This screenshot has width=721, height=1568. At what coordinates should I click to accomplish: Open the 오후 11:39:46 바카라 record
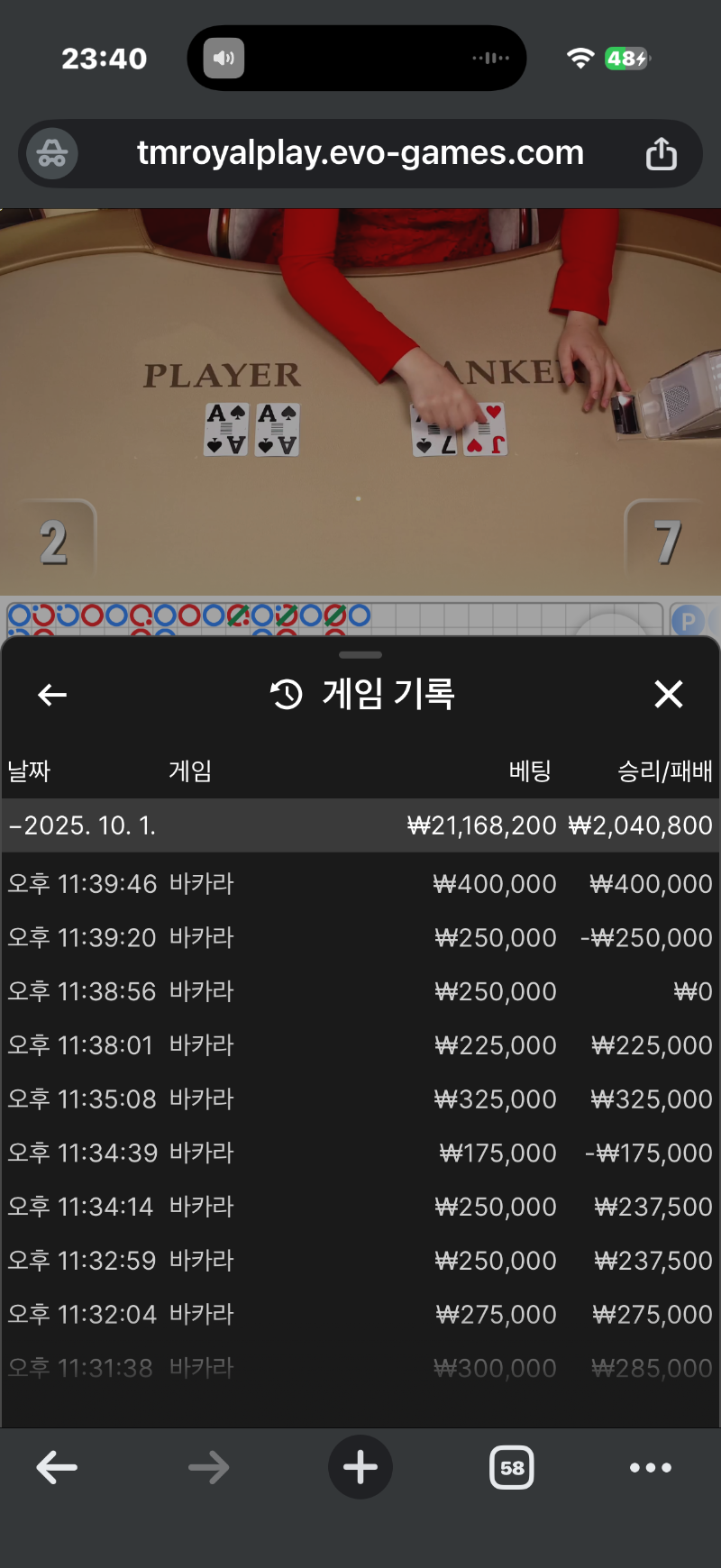(360, 884)
